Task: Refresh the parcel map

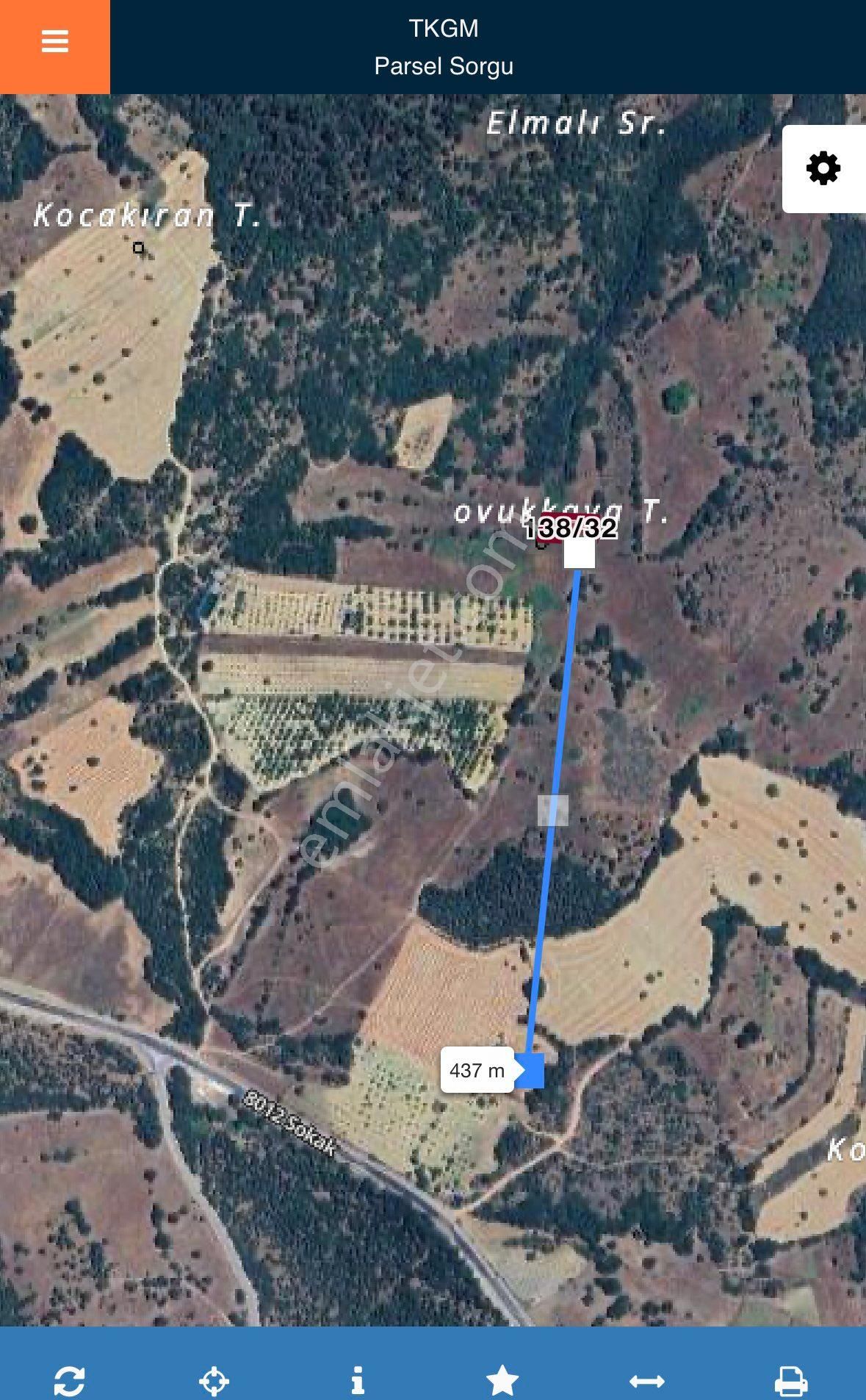Action: point(70,1381)
